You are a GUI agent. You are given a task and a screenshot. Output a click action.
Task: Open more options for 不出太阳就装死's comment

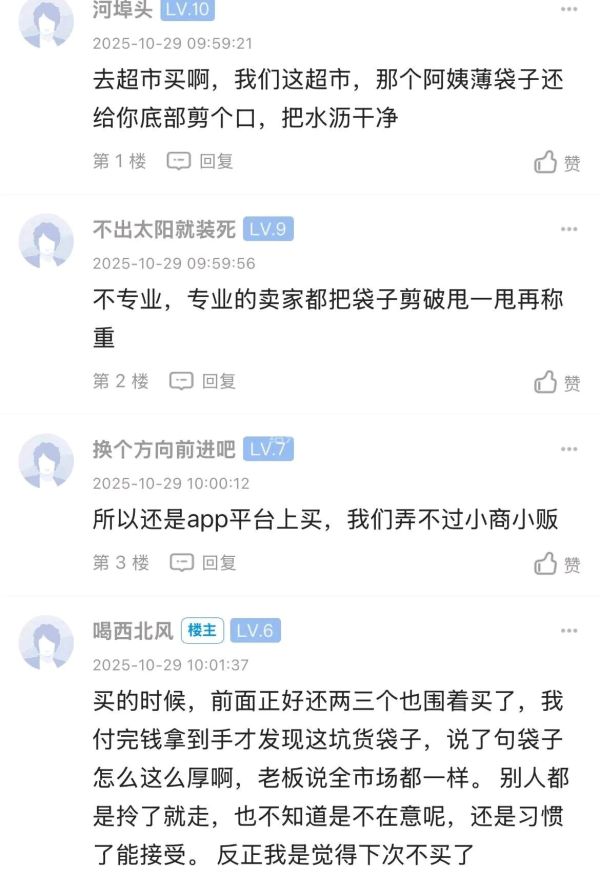pos(569,230)
